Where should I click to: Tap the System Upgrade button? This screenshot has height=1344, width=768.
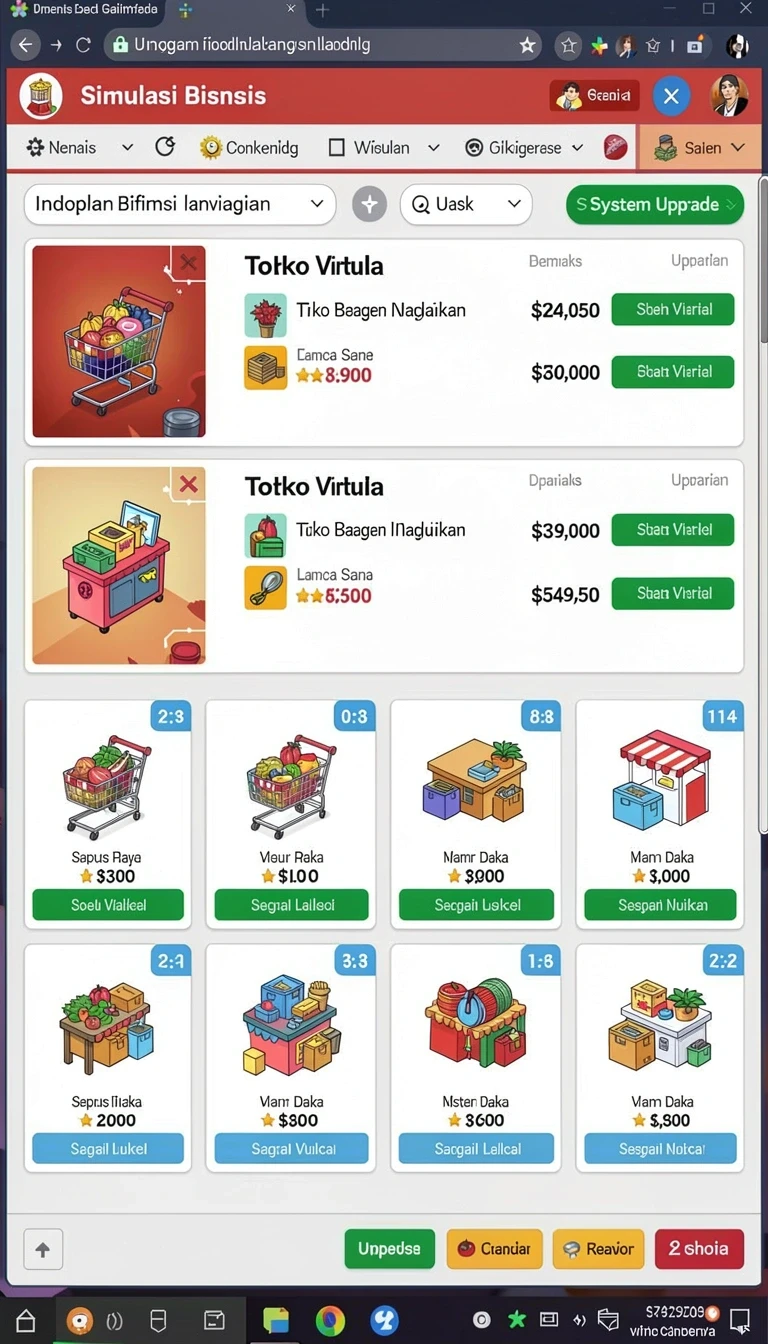pyautogui.click(x=655, y=204)
